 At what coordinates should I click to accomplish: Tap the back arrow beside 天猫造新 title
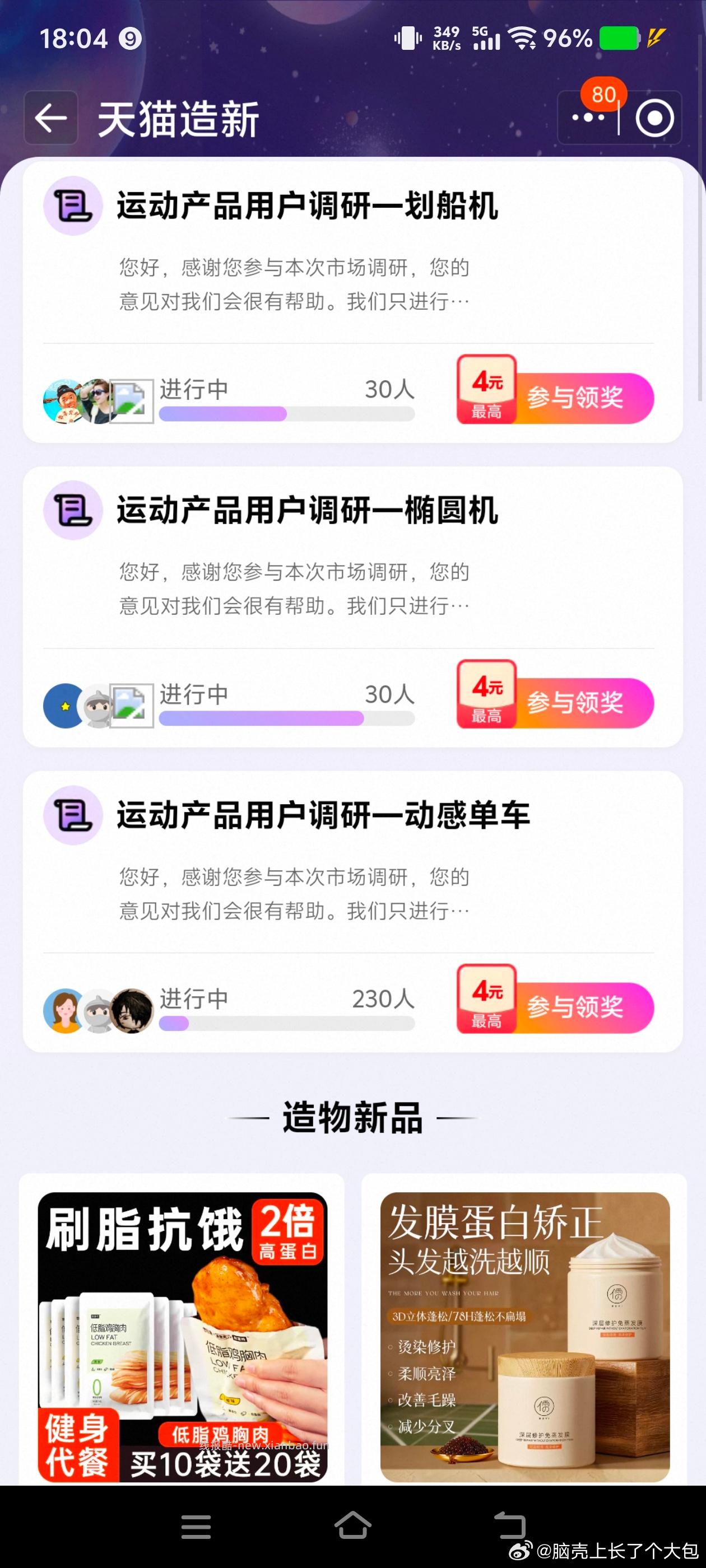click(50, 119)
